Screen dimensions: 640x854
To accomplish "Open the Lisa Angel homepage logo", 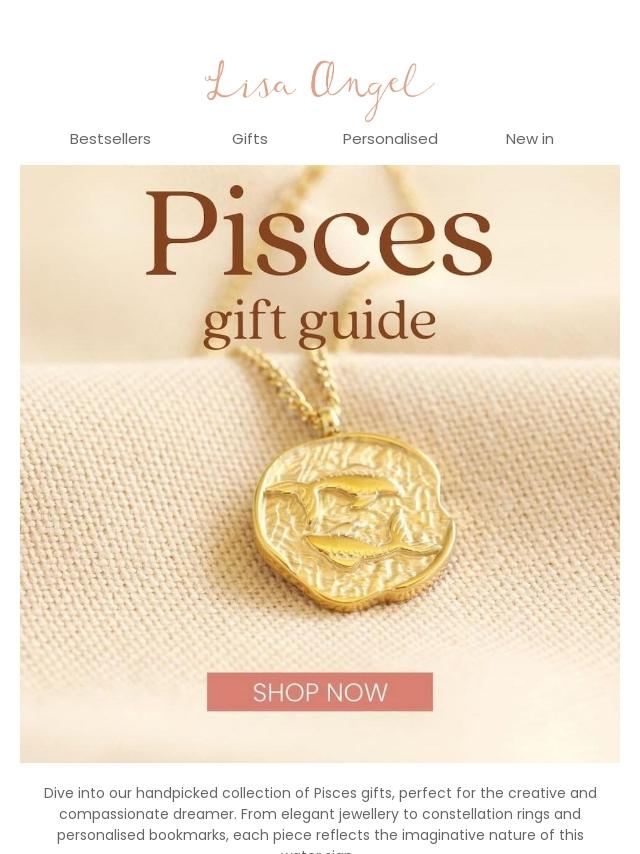I will pos(320,86).
